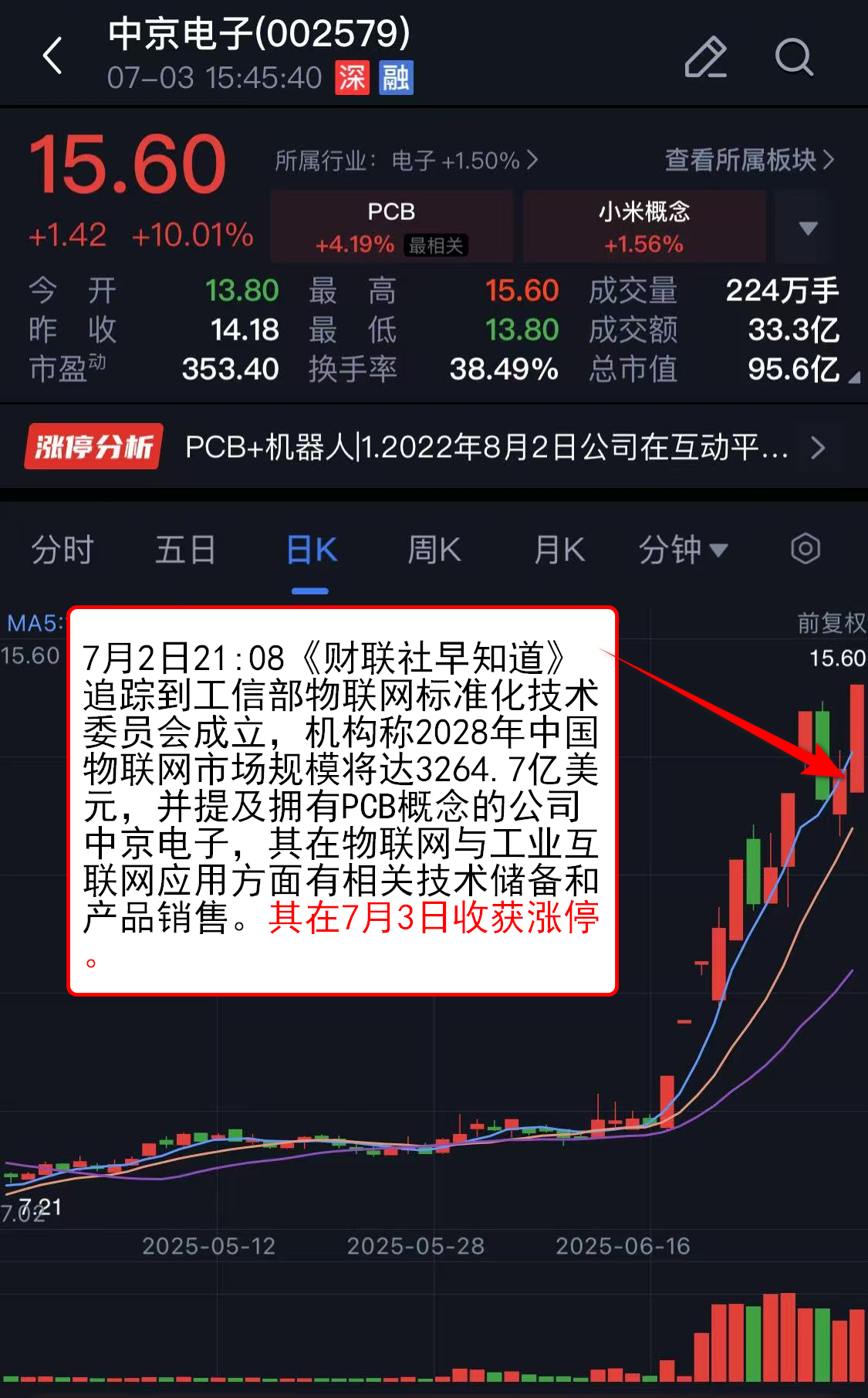Screen dimensions: 868x1398
Task: Open chart settings hexagon icon
Action: (x=805, y=550)
